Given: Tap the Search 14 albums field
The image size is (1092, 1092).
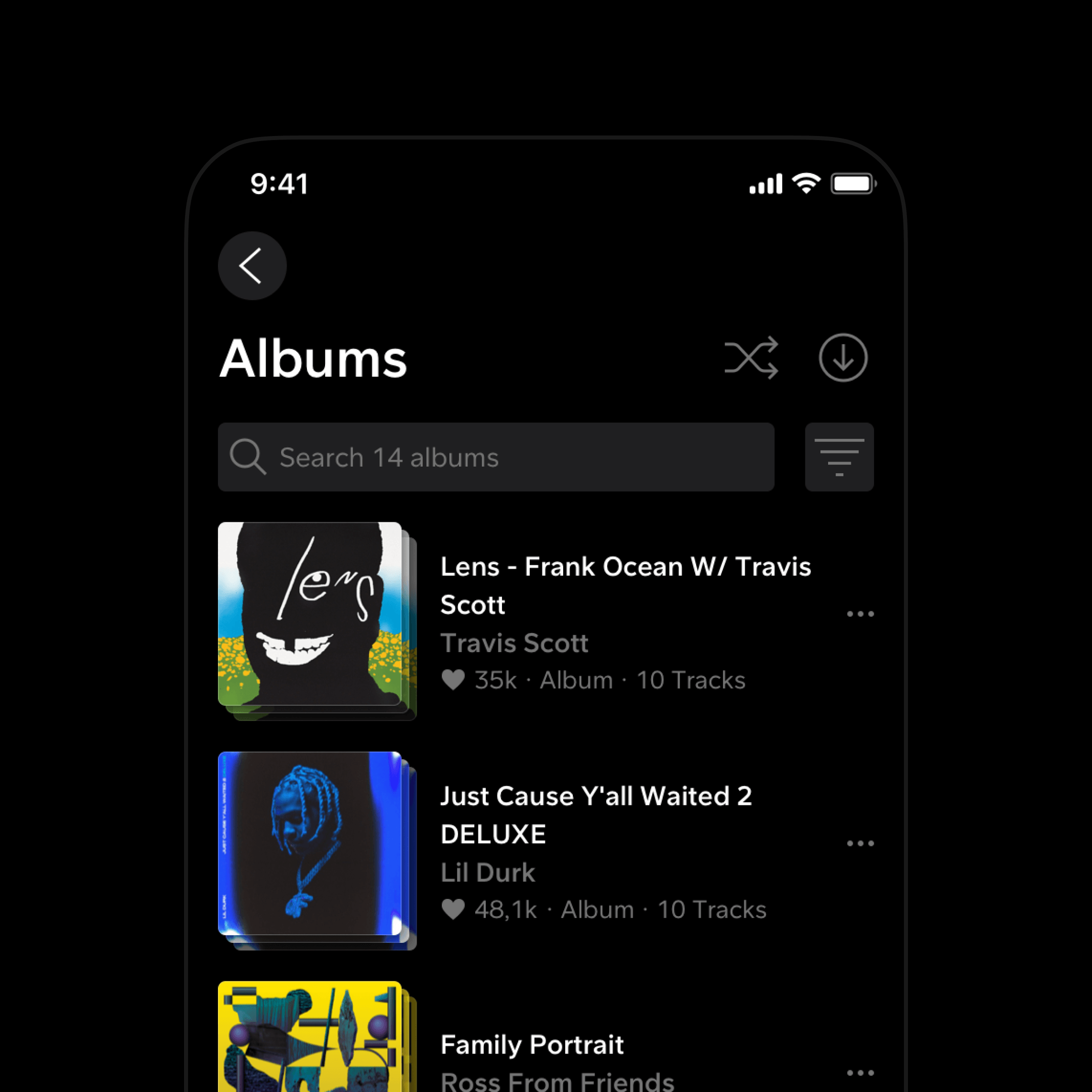Looking at the screenshot, I should click(495, 457).
